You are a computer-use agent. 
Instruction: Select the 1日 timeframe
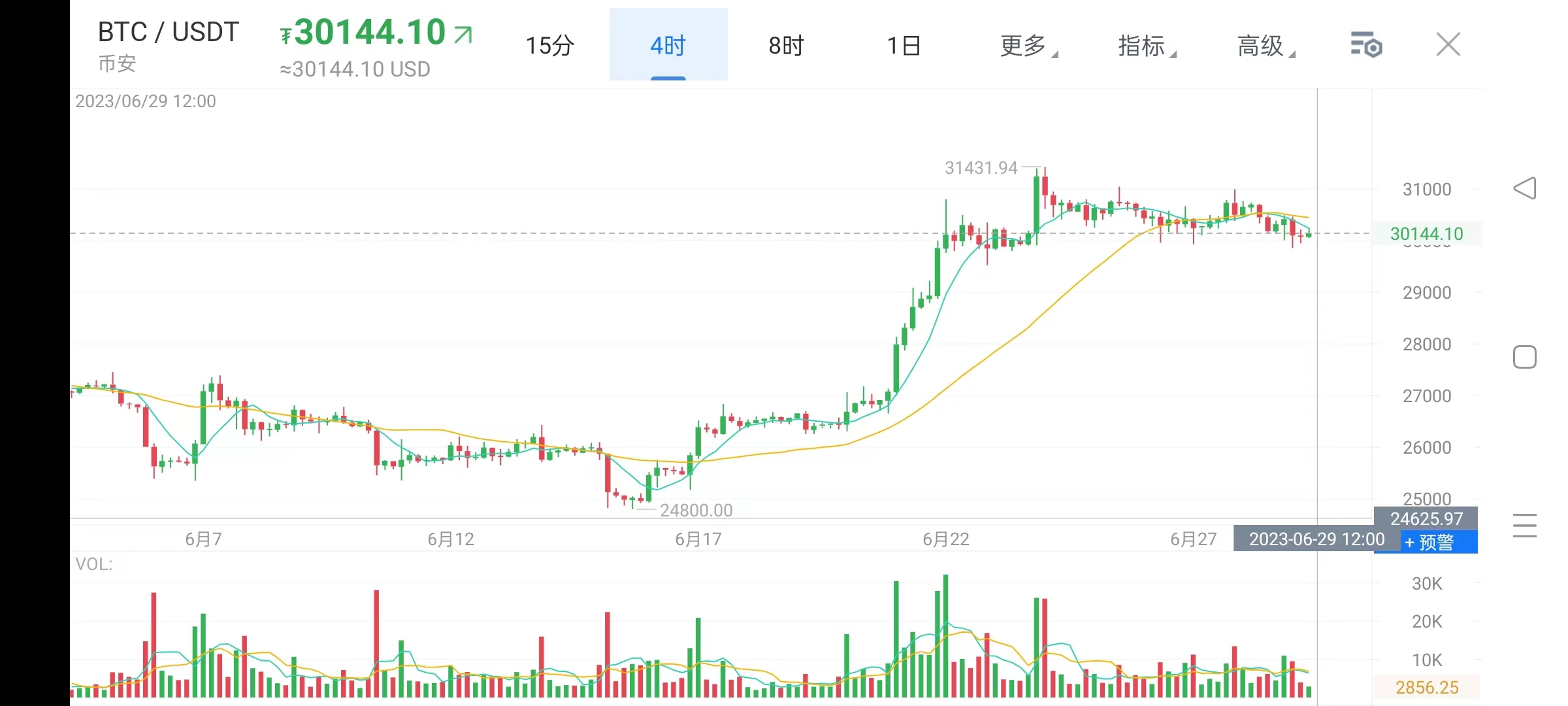coord(904,46)
